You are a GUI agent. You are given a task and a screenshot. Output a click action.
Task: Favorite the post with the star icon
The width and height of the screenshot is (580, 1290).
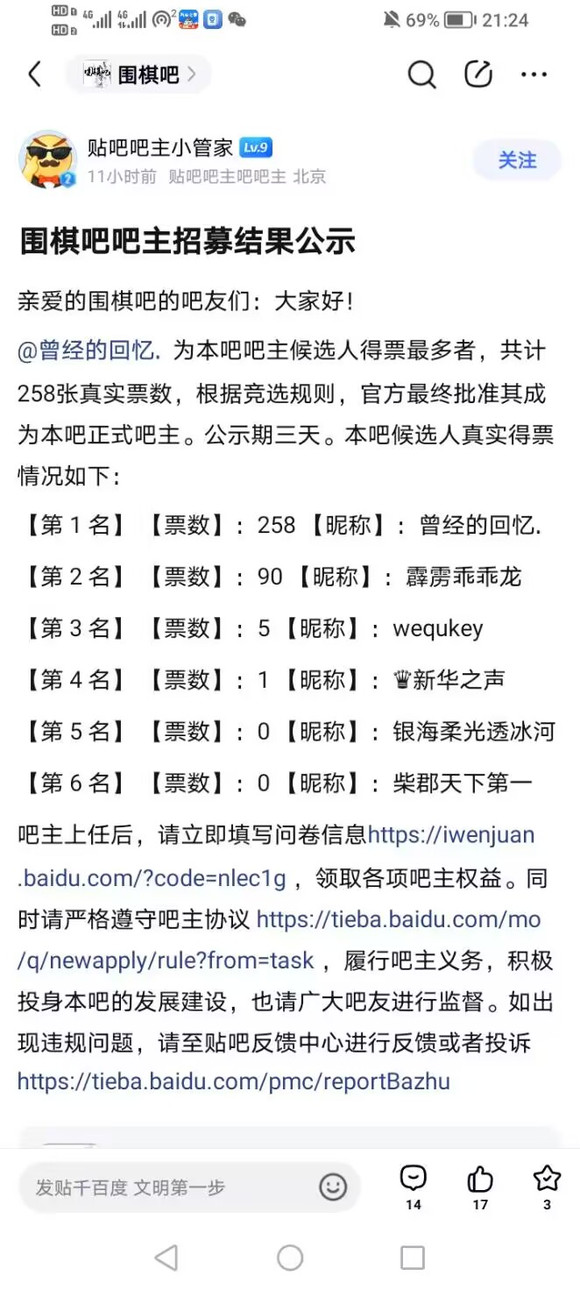coord(547,1185)
